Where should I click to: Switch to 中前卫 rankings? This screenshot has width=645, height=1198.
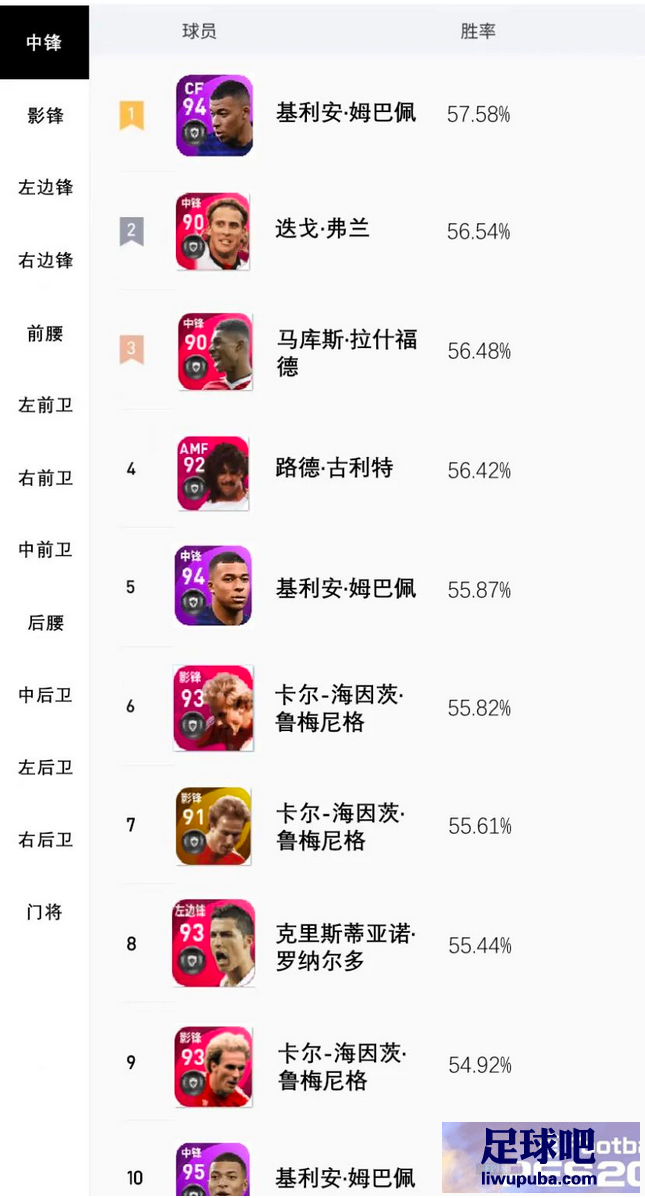[45, 549]
